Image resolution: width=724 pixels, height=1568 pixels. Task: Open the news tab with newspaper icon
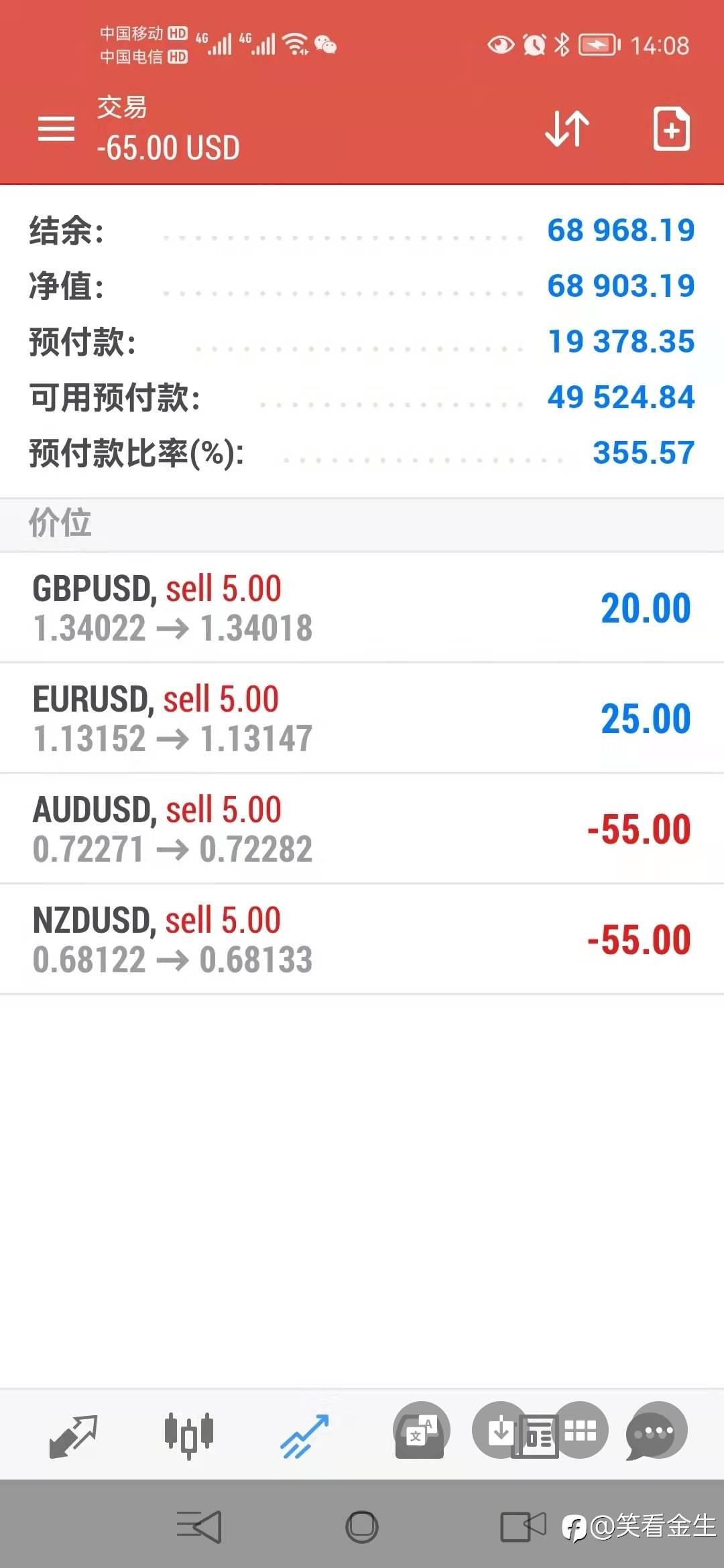(536, 1436)
